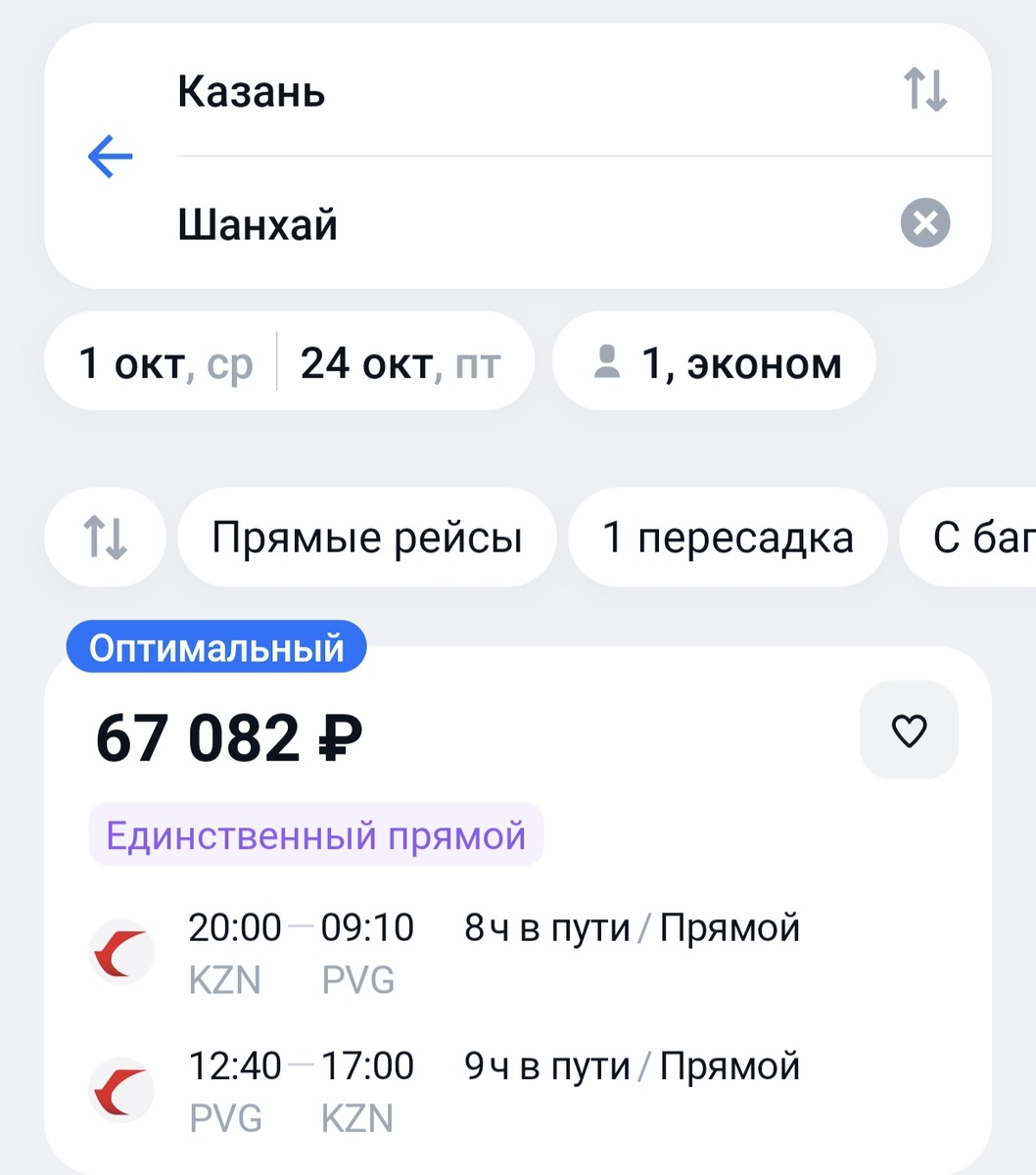Click the passenger silhouette icon

607,360
